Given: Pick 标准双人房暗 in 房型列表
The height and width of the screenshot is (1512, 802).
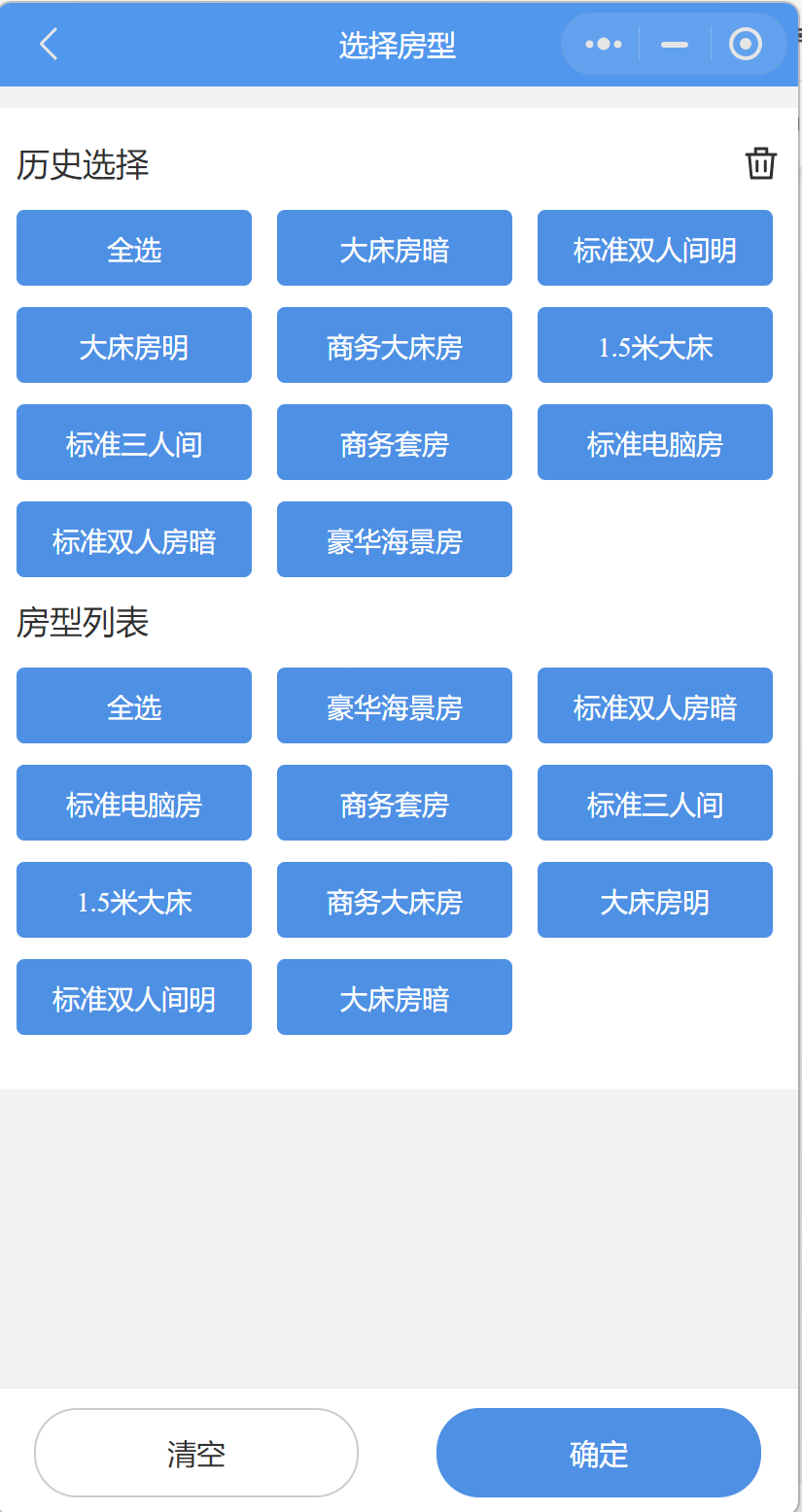Looking at the screenshot, I should (655, 705).
